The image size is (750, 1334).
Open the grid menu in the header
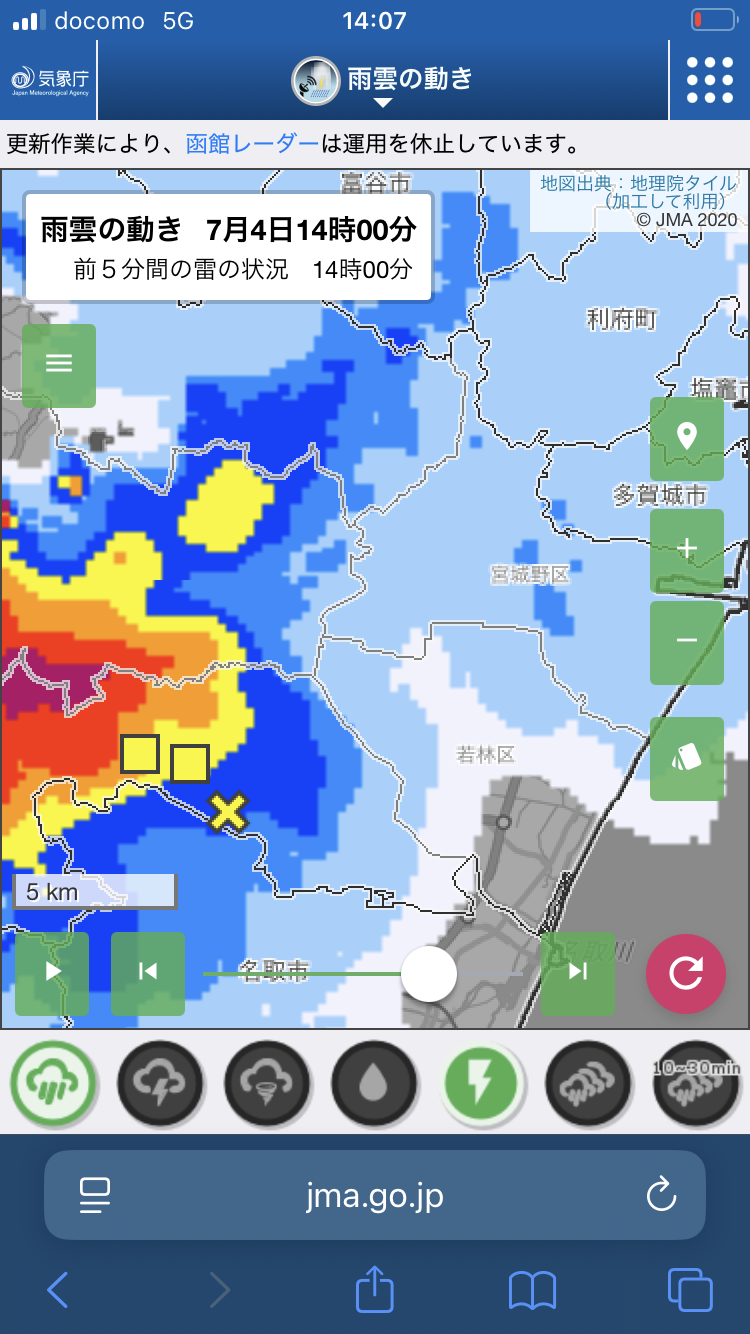(x=710, y=80)
